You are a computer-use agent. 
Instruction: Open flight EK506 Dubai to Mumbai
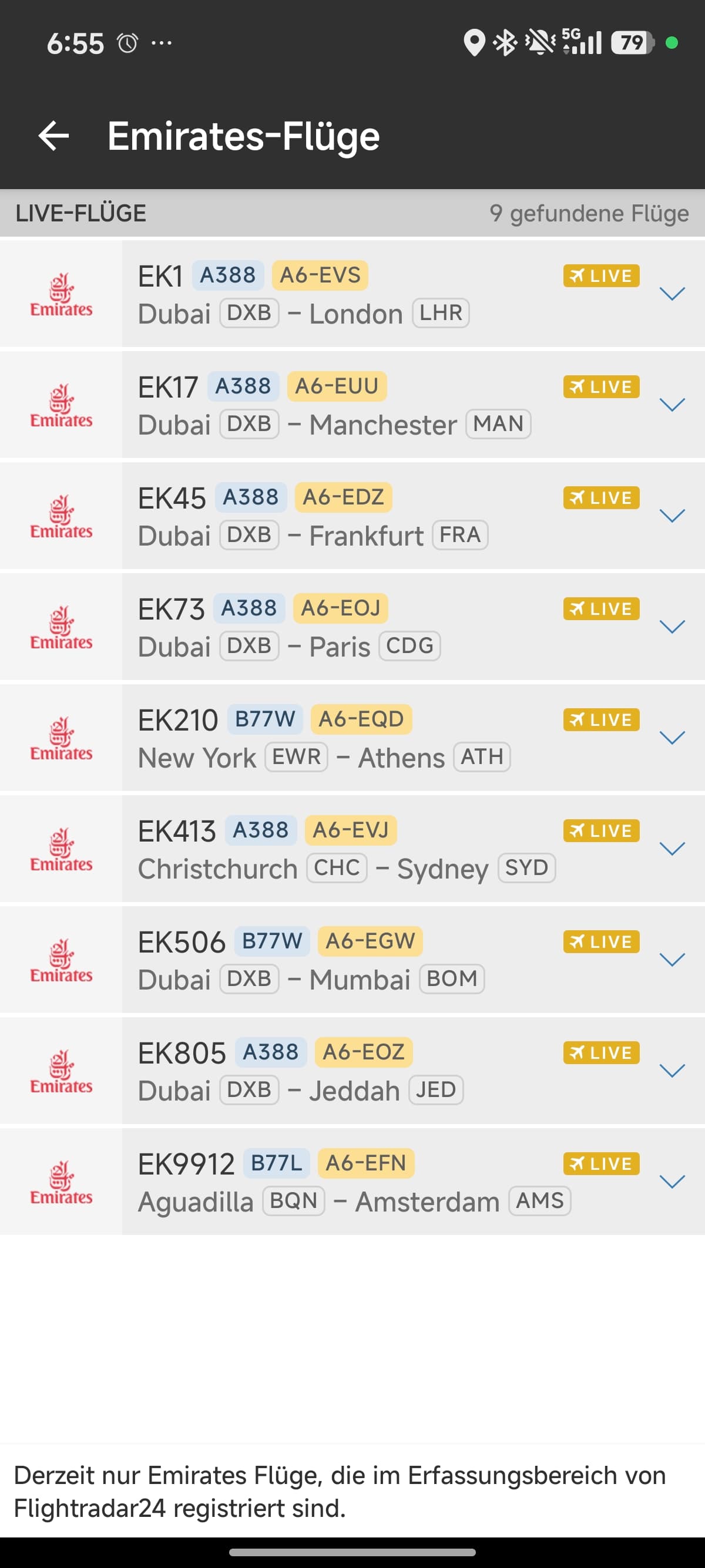[341, 960]
